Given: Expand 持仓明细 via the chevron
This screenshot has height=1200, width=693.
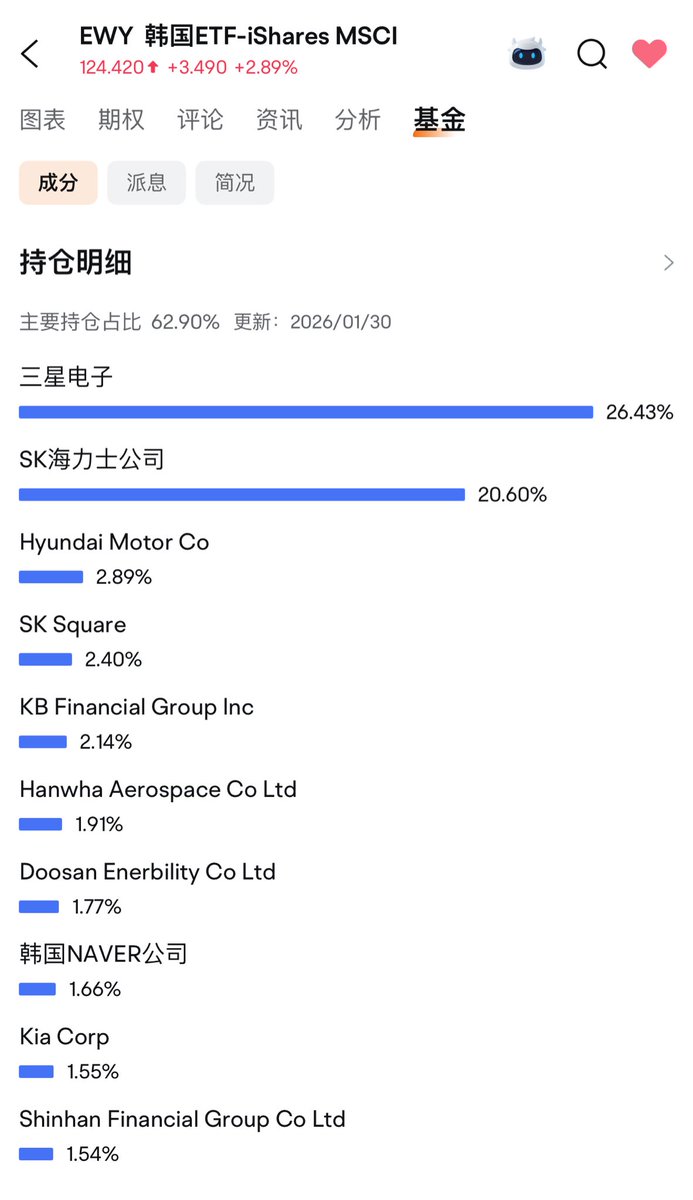Looking at the screenshot, I should pyautogui.click(x=668, y=263).
